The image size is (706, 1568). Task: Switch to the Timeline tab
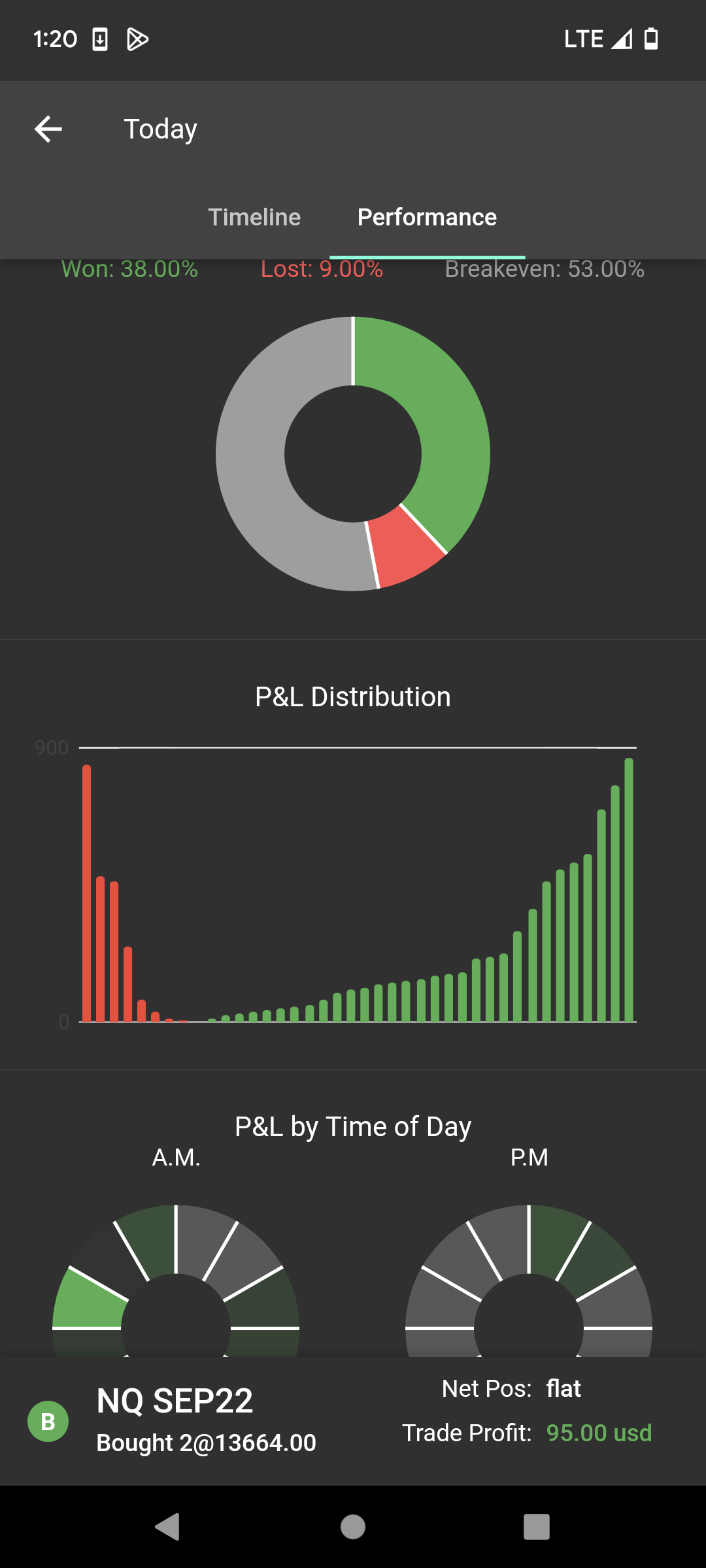pyautogui.click(x=254, y=217)
